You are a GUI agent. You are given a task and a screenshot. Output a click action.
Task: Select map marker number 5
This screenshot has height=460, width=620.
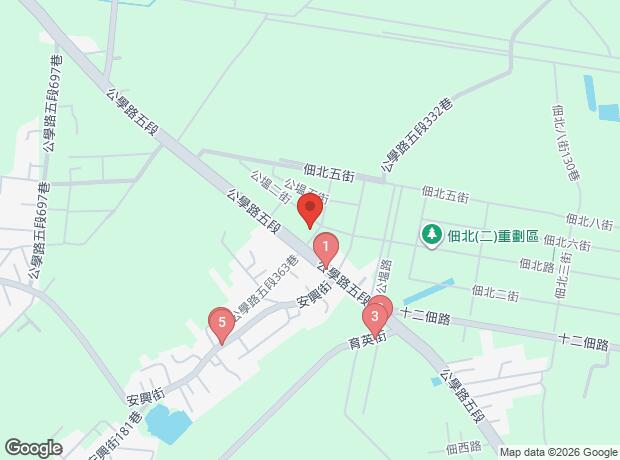222,325
